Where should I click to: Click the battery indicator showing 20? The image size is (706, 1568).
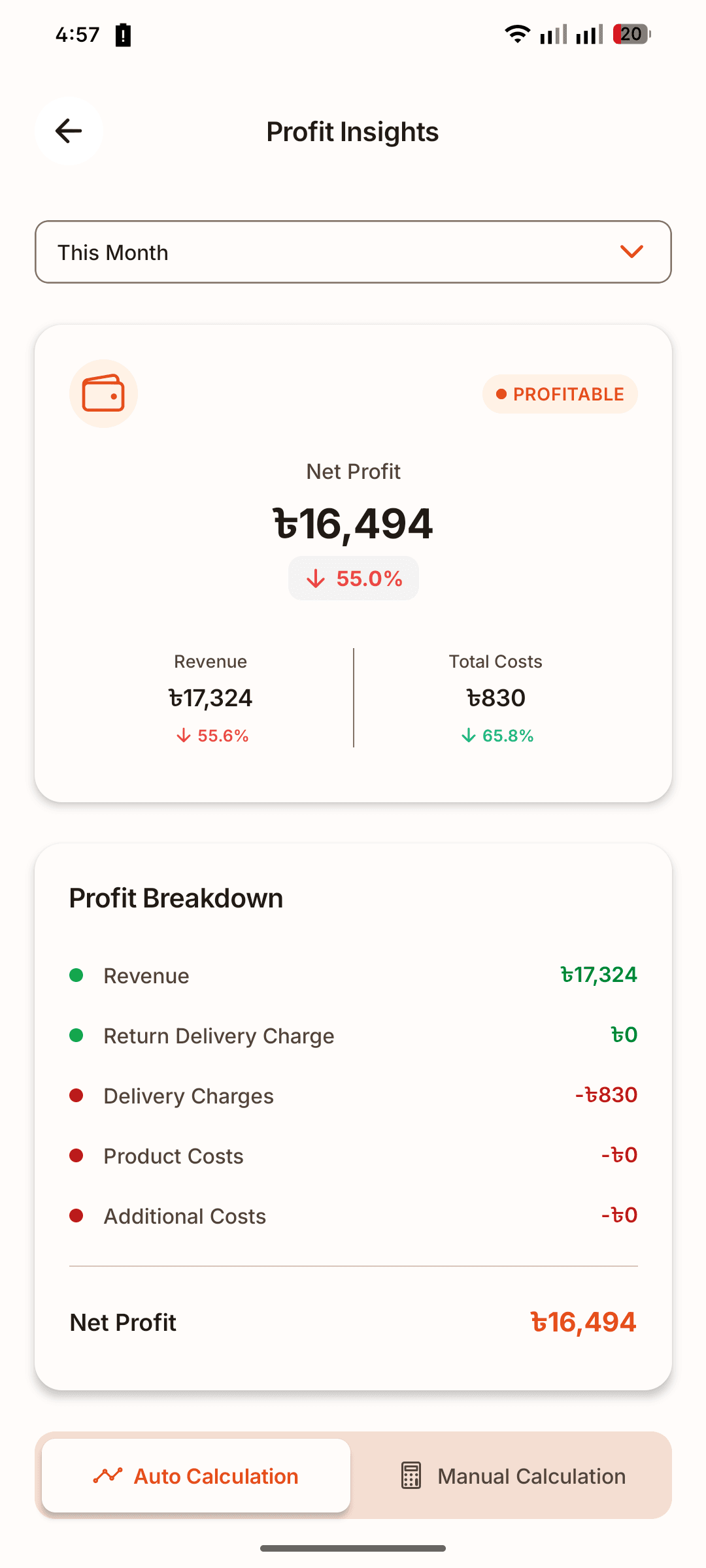pos(629,34)
